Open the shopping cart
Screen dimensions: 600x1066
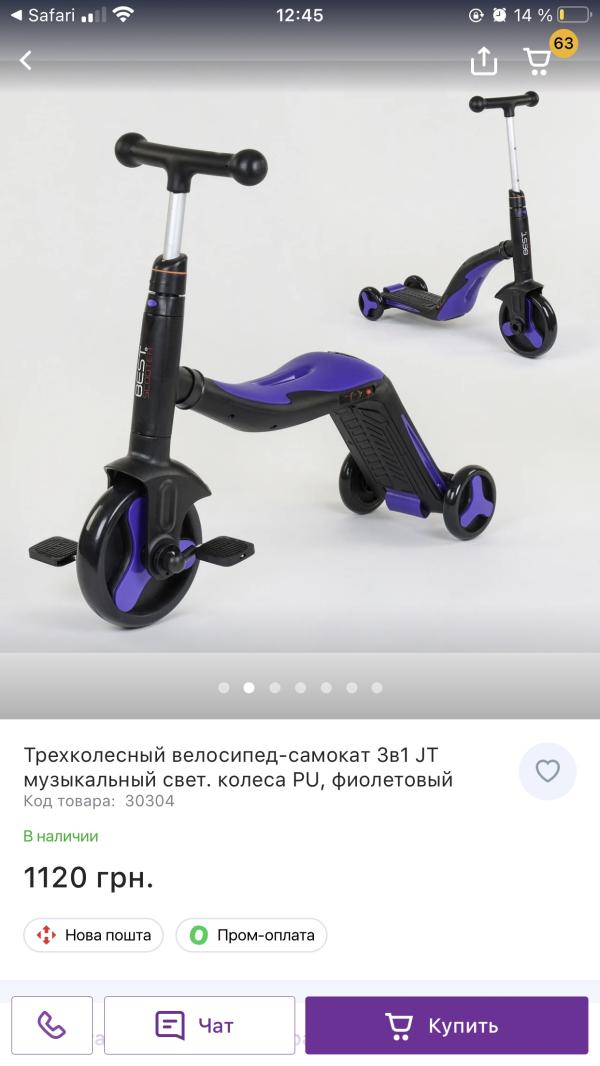pos(539,61)
